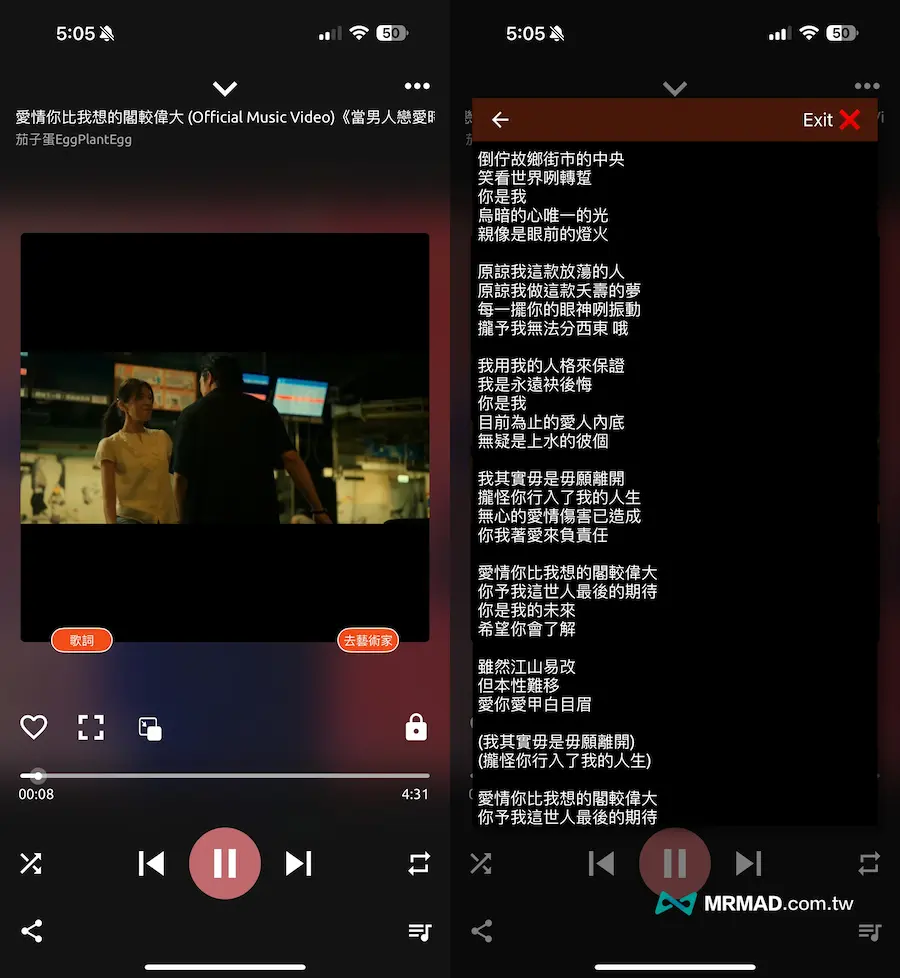Lock the player controls with the padlock
Image resolution: width=900 pixels, height=978 pixels.
click(416, 727)
